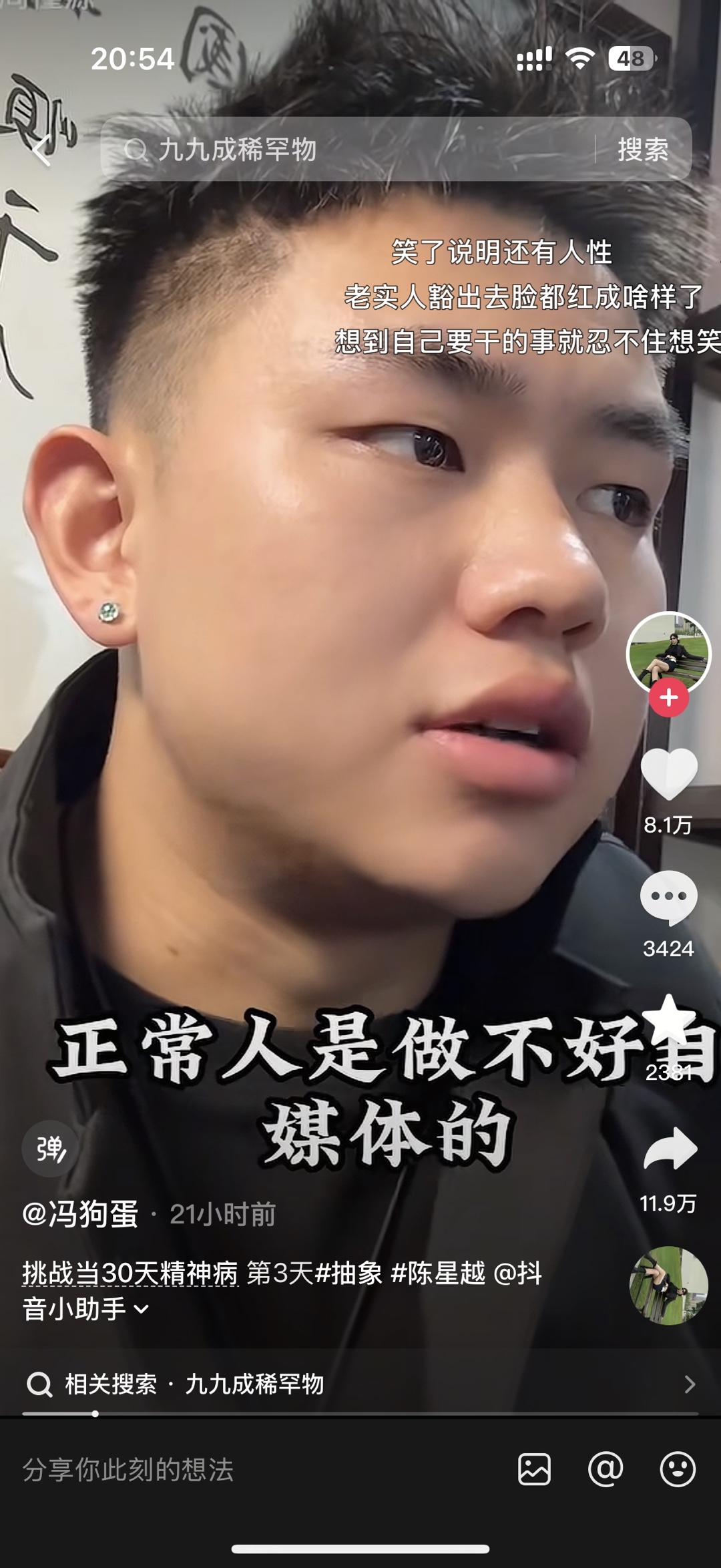Mention someone using the @ icon
The image size is (721, 1568).
click(606, 1469)
